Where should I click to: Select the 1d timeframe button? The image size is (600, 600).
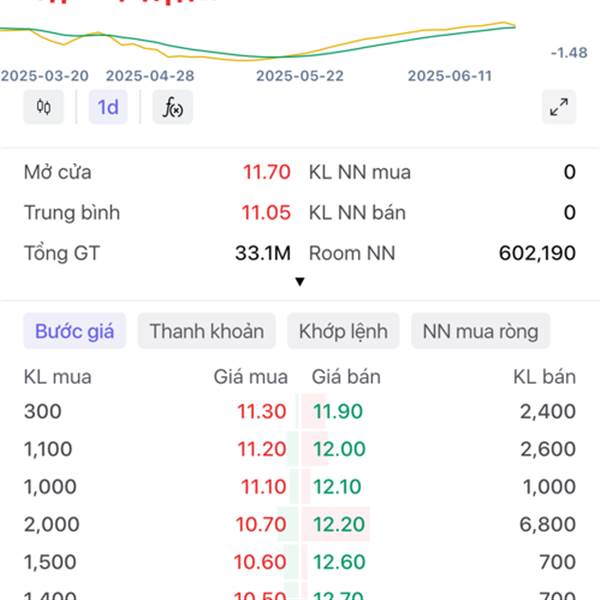click(x=108, y=107)
